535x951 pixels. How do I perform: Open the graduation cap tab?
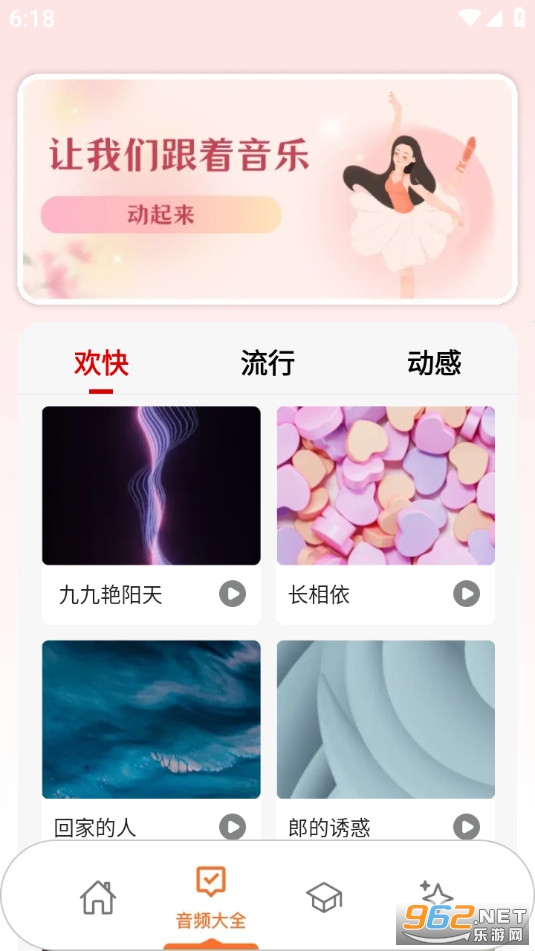324,898
